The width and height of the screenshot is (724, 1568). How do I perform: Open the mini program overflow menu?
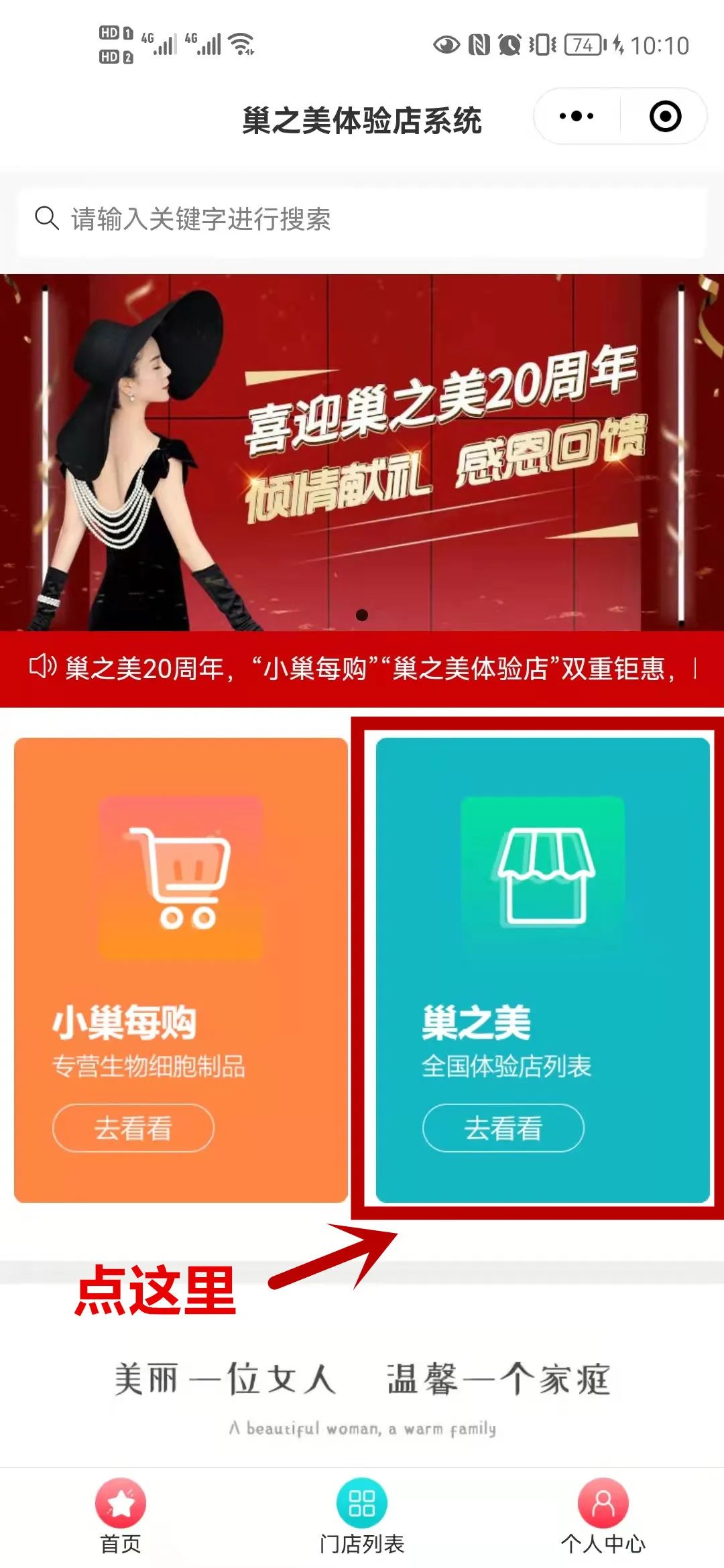click(x=577, y=117)
